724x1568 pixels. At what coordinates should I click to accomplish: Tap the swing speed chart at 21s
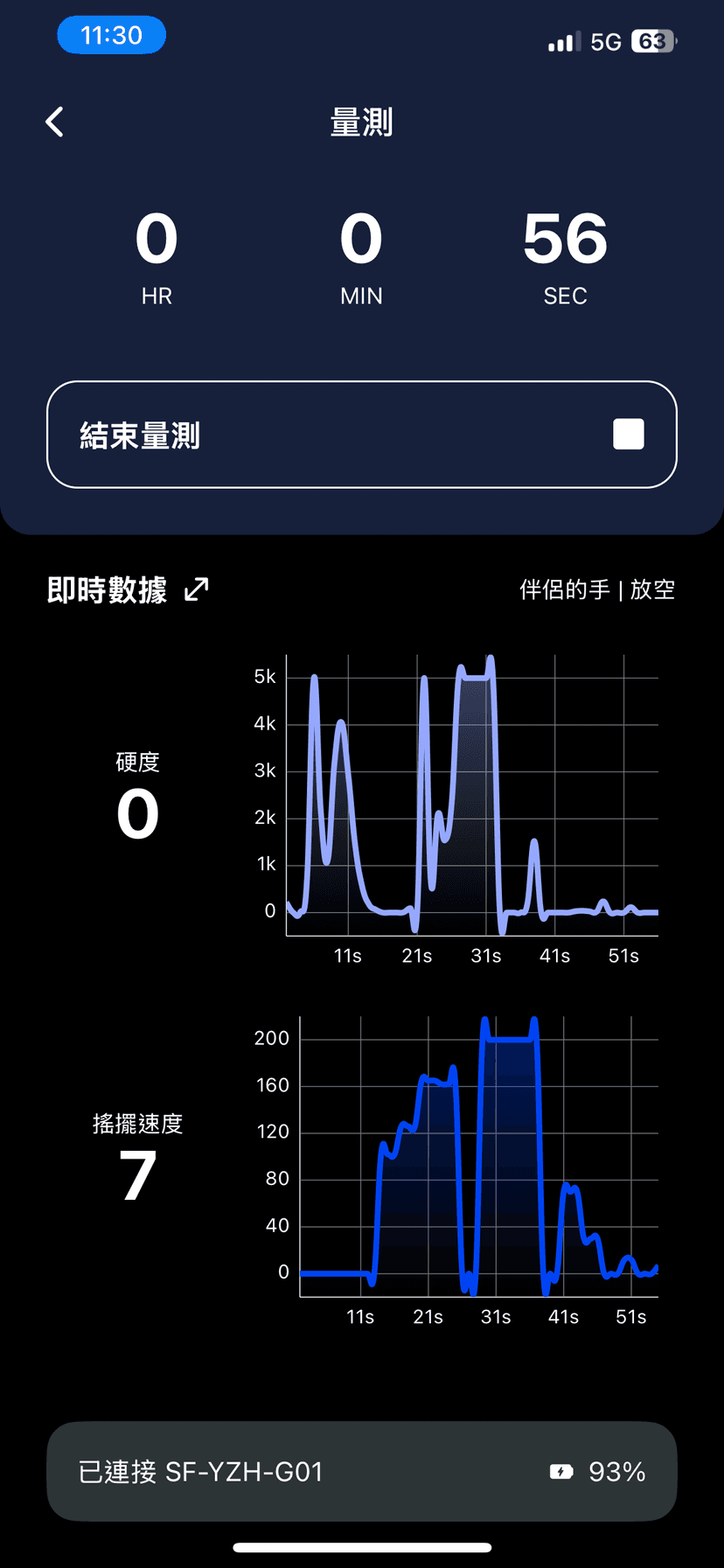pos(428,1084)
